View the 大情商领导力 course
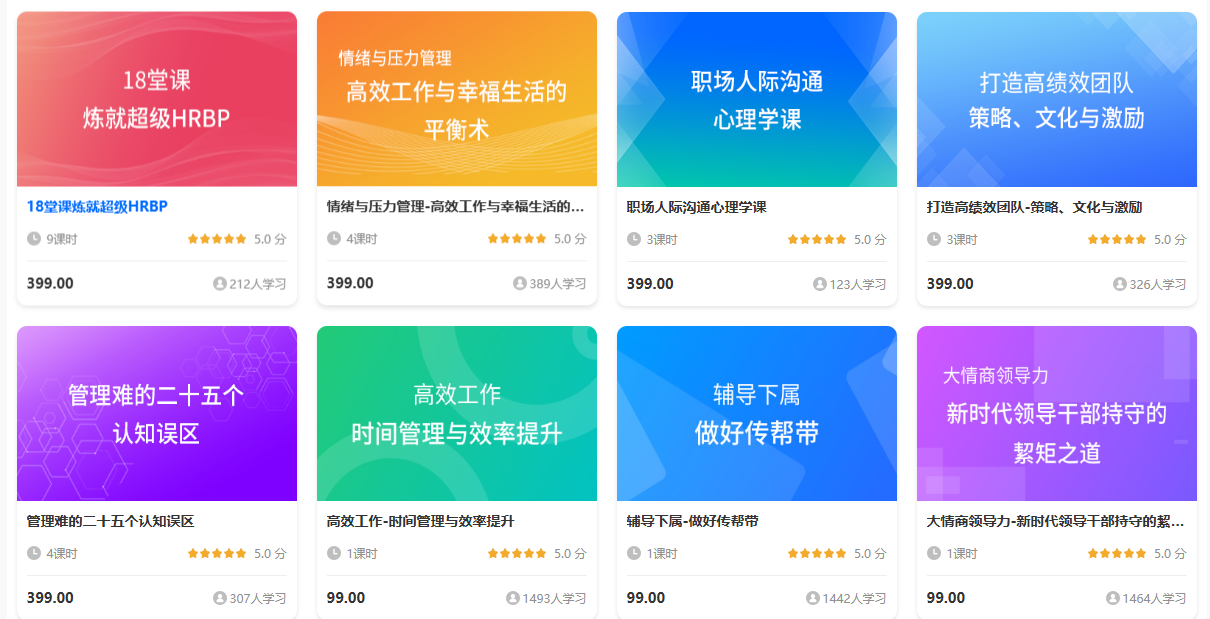1210x619 pixels. pyautogui.click(x=1057, y=414)
